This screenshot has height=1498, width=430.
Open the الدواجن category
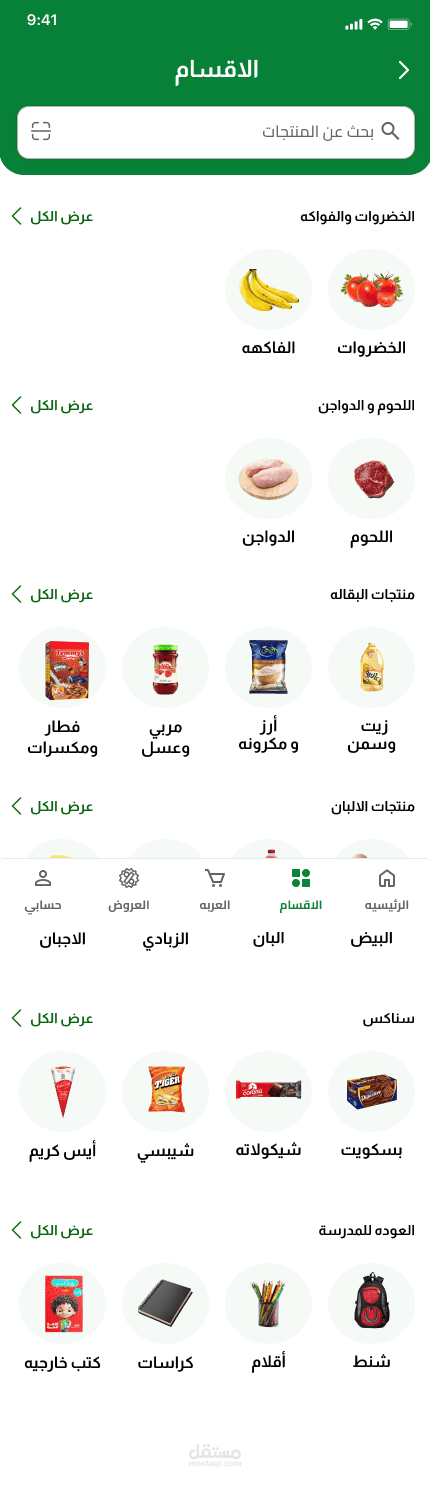(268, 493)
